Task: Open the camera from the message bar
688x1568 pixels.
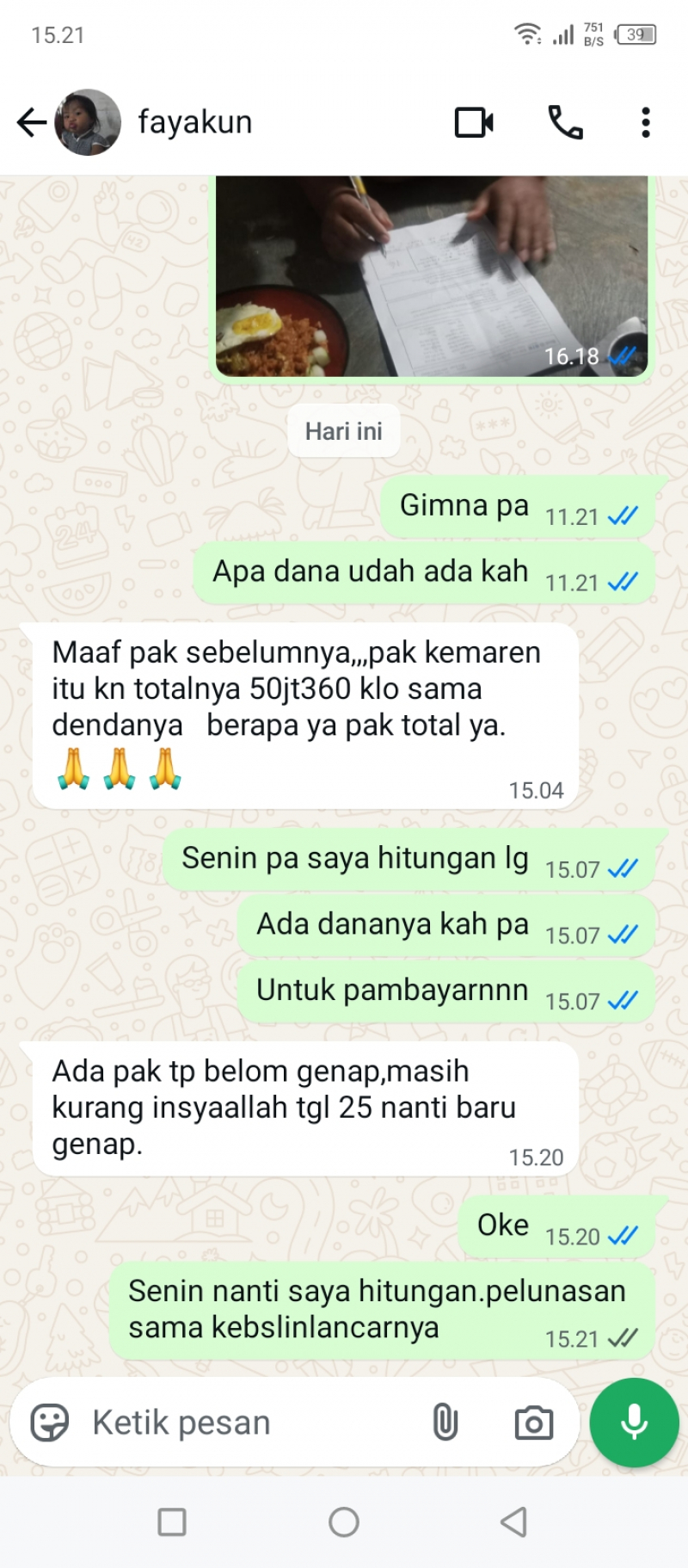Action: pyautogui.click(x=533, y=1423)
